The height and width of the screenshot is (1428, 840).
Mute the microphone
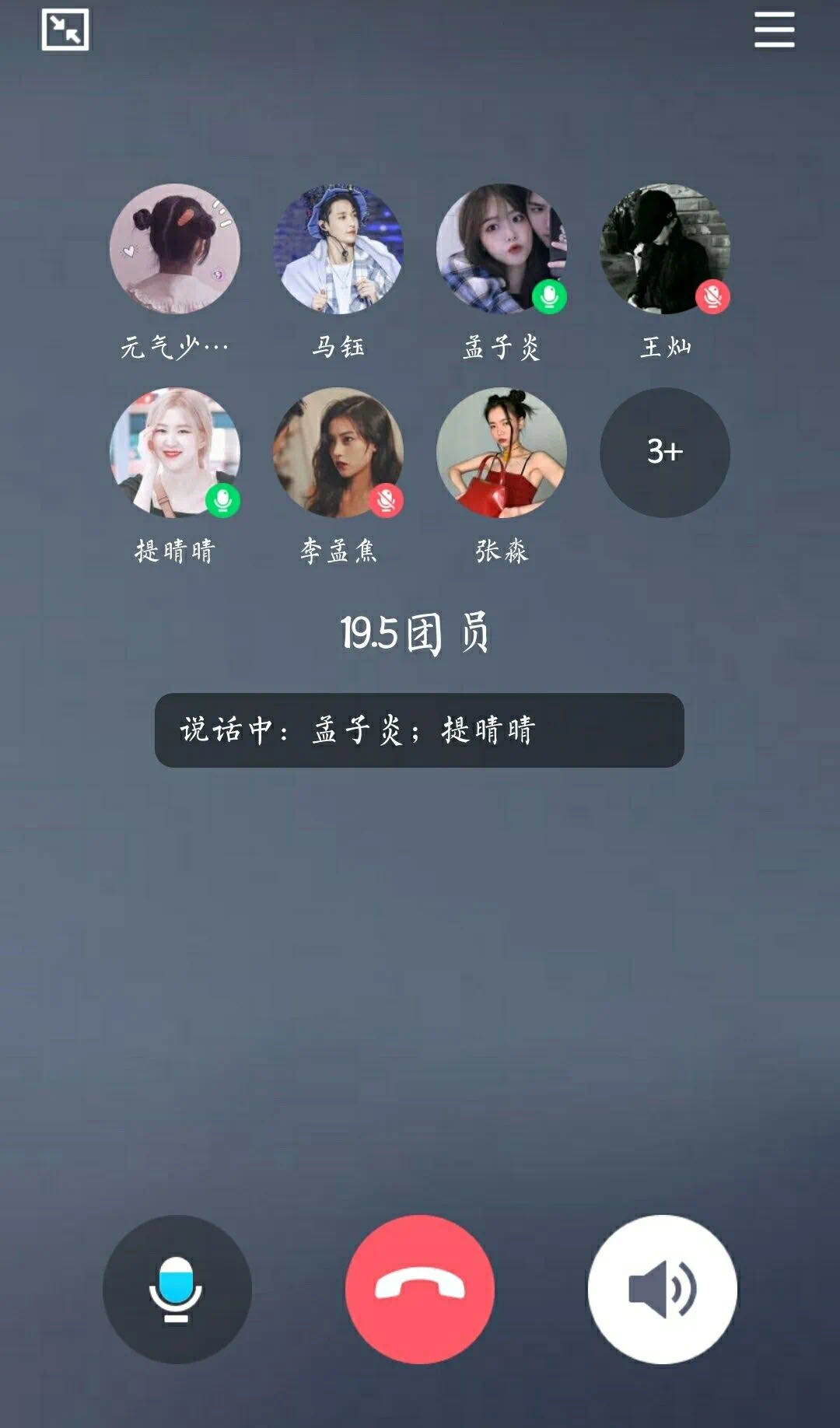[177, 1289]
